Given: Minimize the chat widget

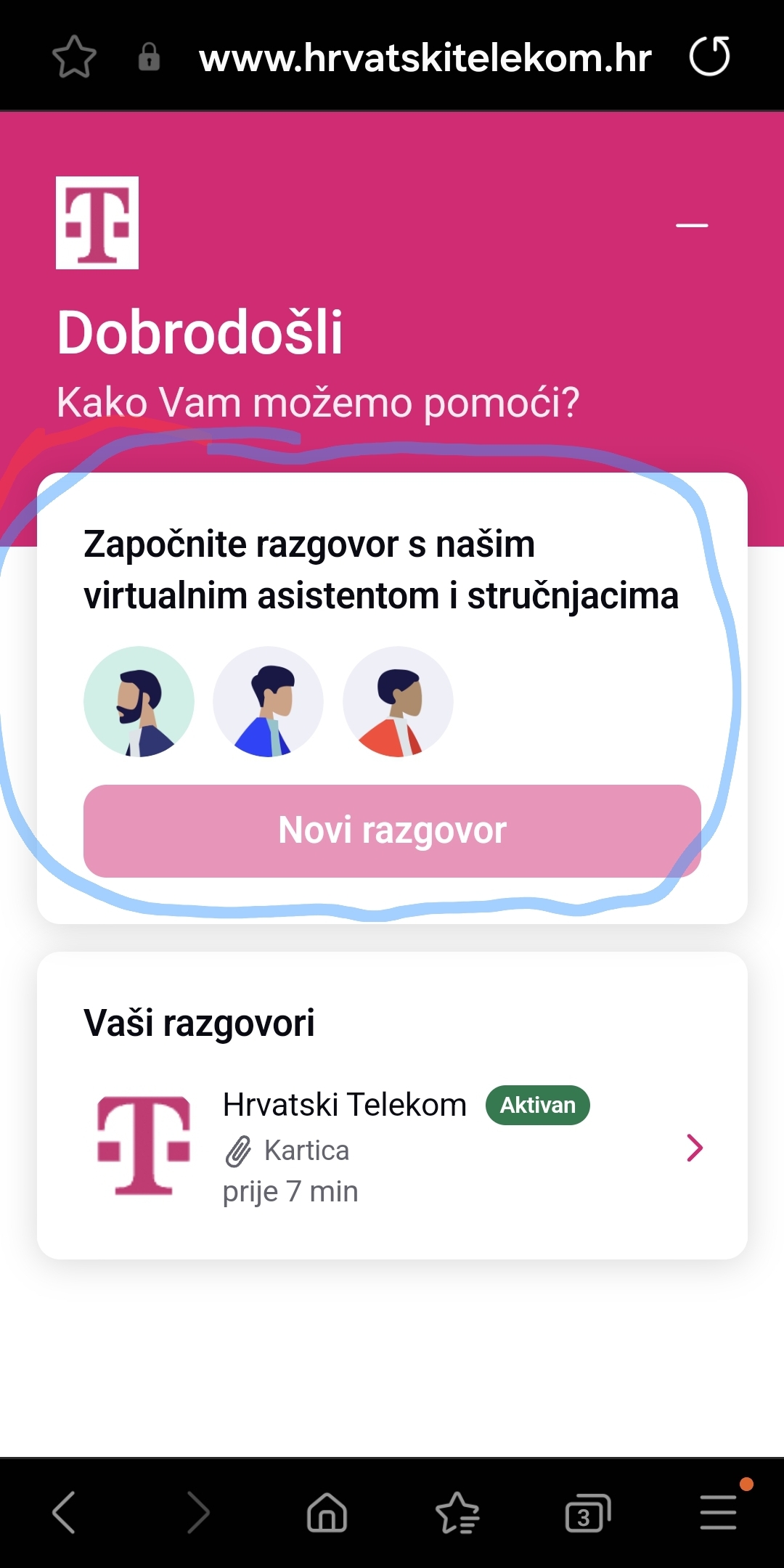Looking at the screenshot, I should (692, 225).
